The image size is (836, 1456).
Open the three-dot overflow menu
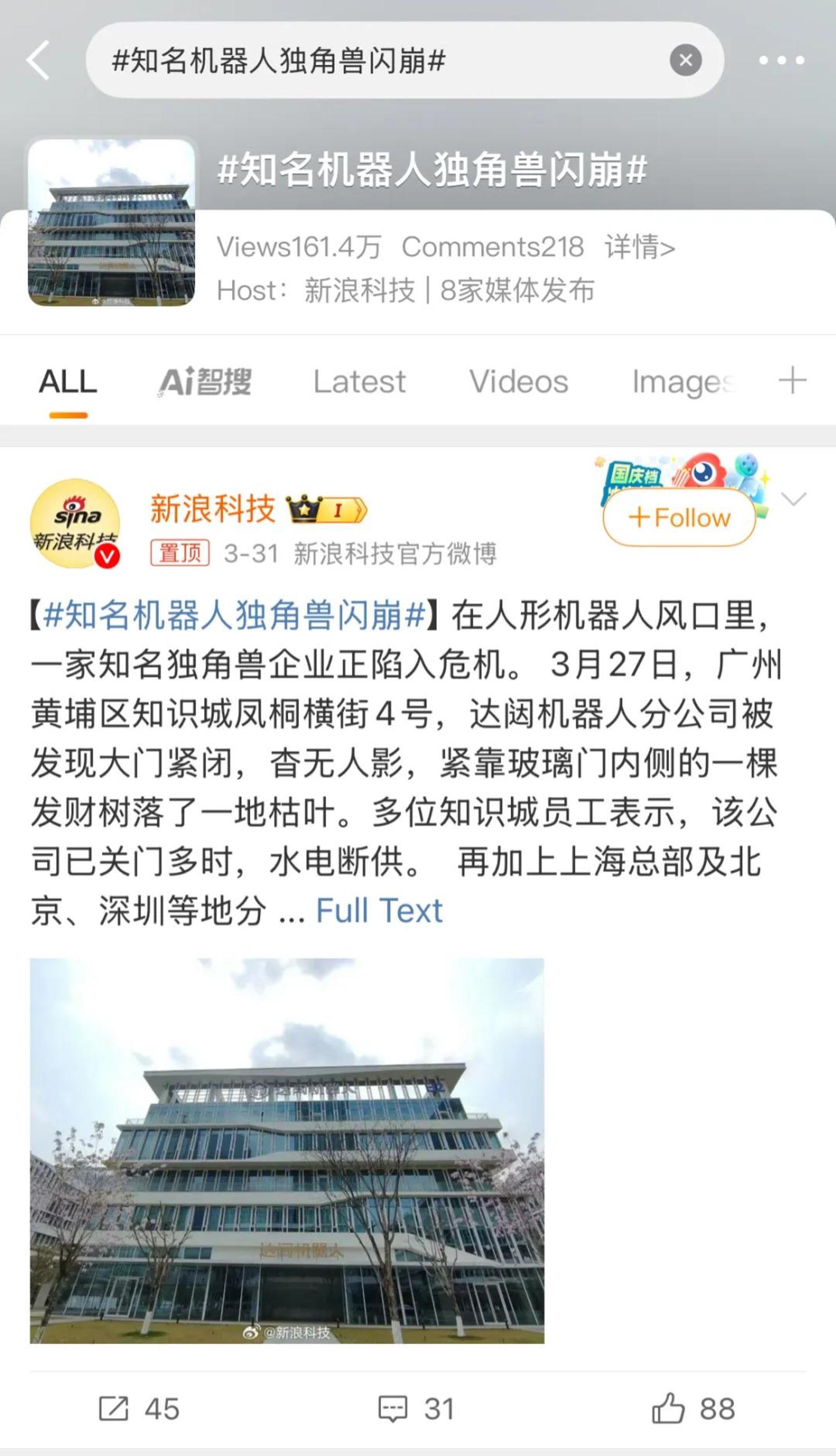[781, 60]
